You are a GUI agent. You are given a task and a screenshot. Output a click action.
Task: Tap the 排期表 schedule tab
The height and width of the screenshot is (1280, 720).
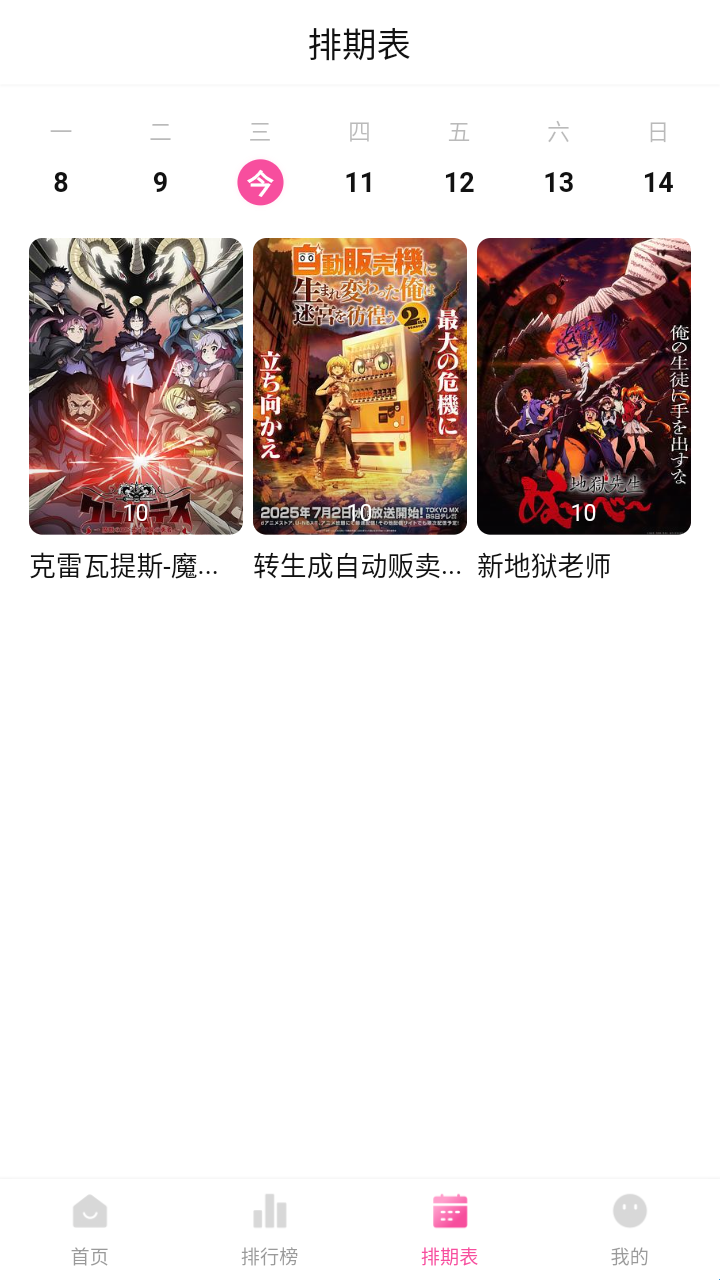coord(450,1228)
